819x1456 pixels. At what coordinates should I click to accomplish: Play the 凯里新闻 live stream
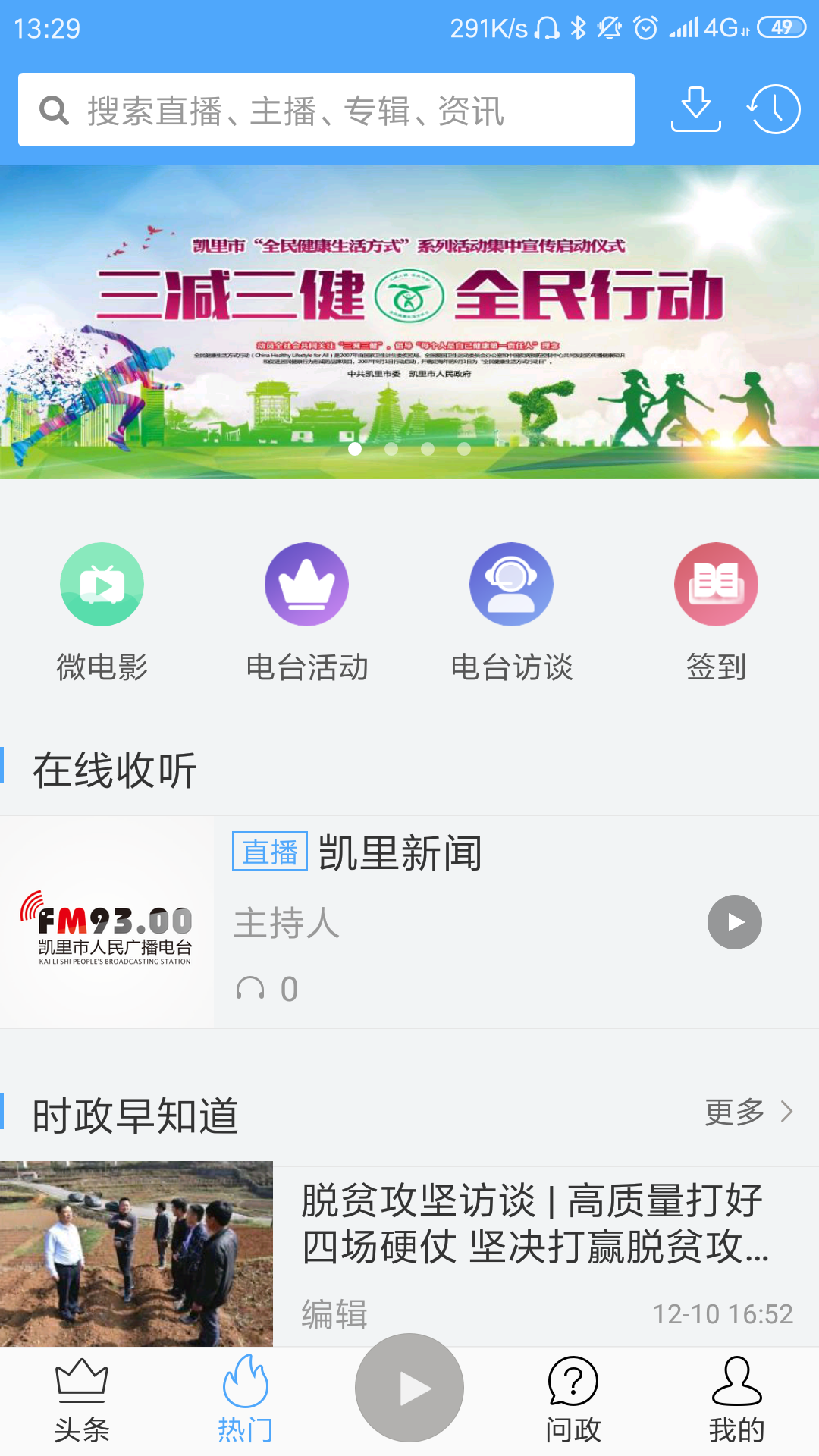click(x=733, y=922)
